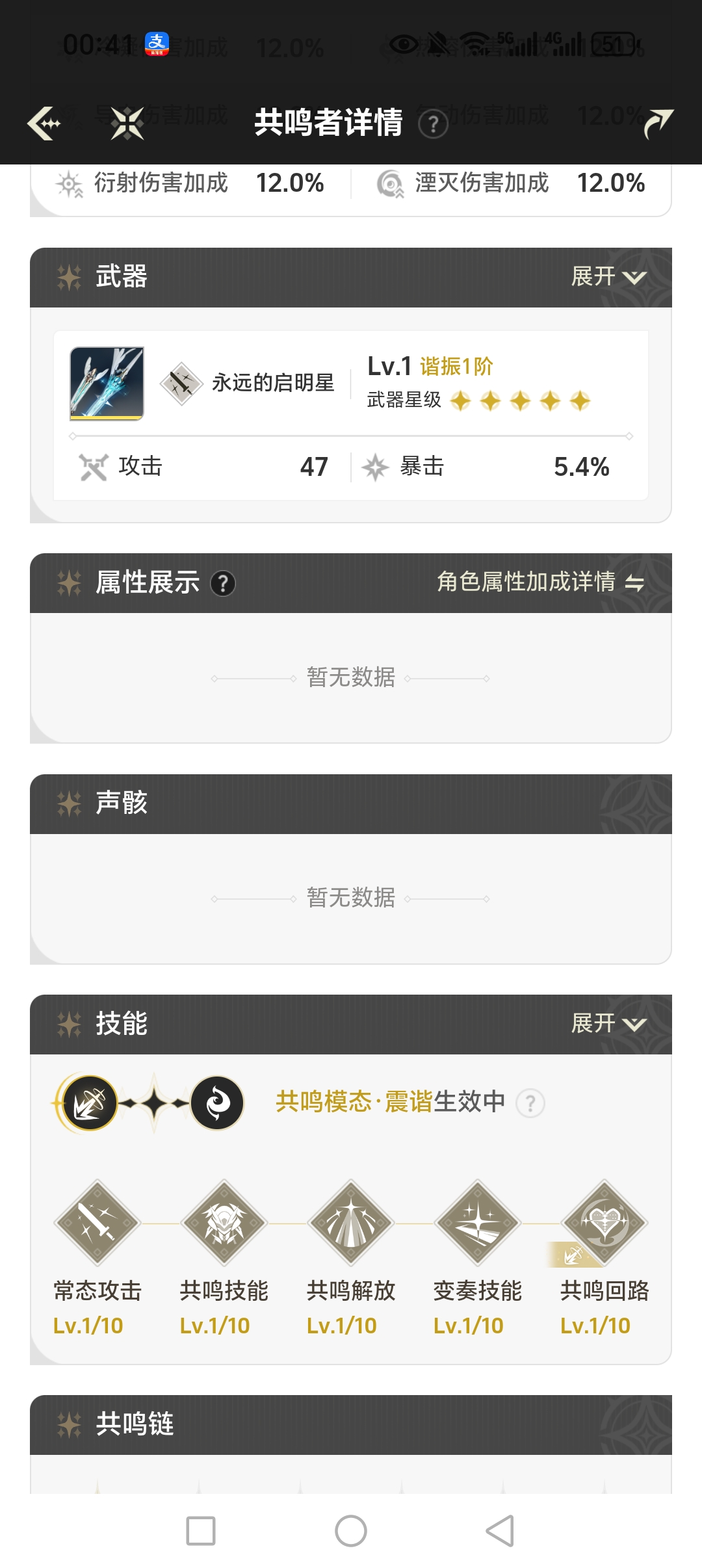Screen dimensions: 702x1568
Task: Expand the 武器 section
Action: click(x=608, y=278)
